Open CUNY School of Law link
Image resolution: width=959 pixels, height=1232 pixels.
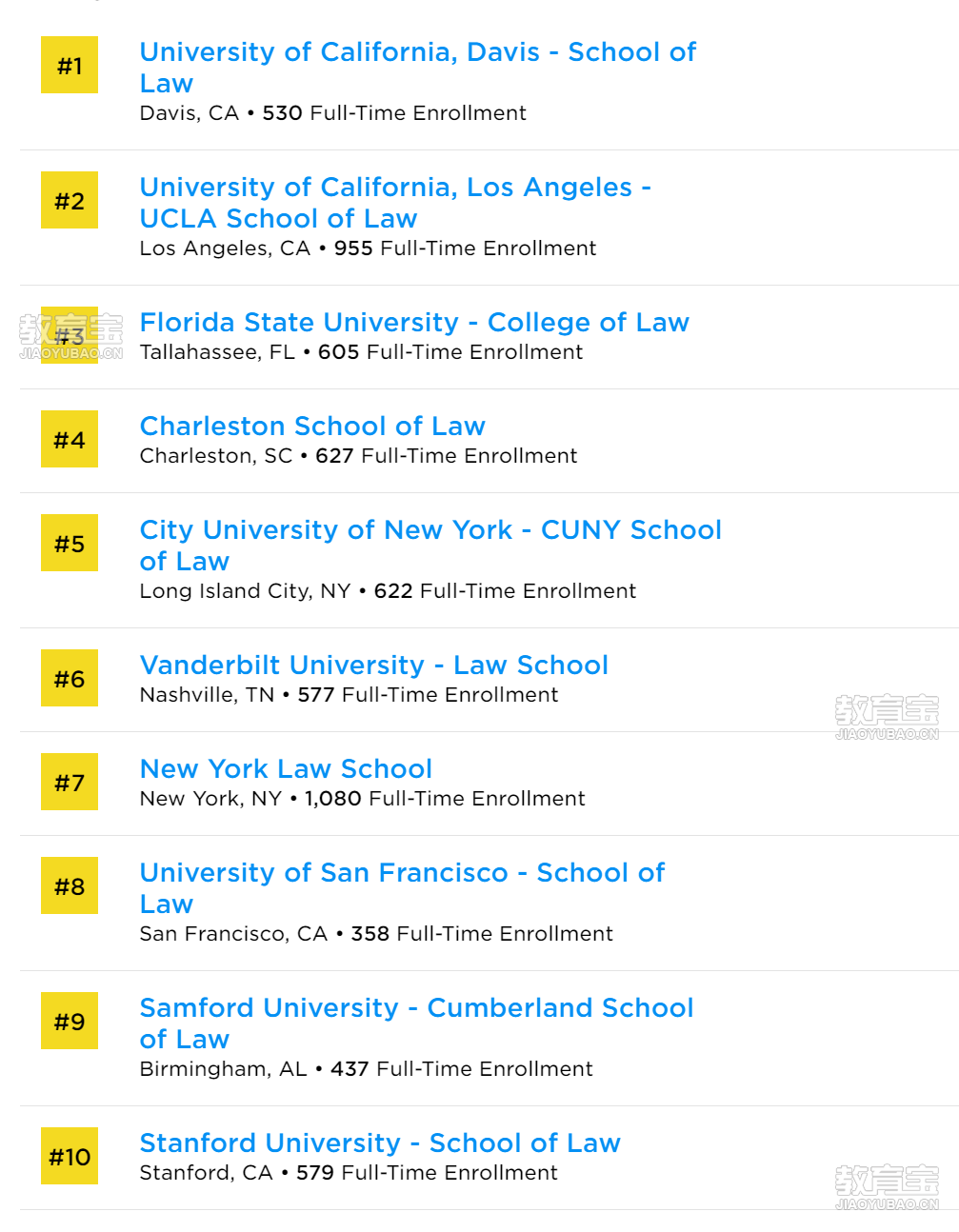tap(430, 530)
